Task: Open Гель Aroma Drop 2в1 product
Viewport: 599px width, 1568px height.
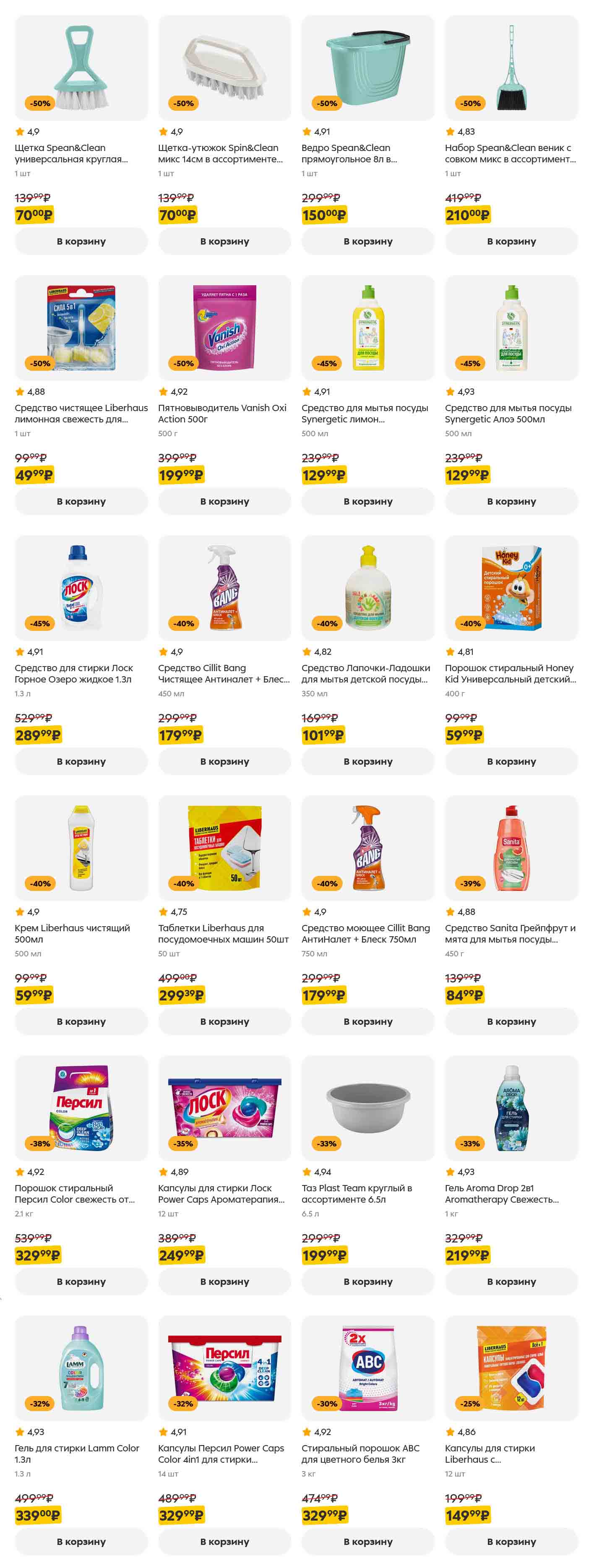Action: coord(511,1107)
